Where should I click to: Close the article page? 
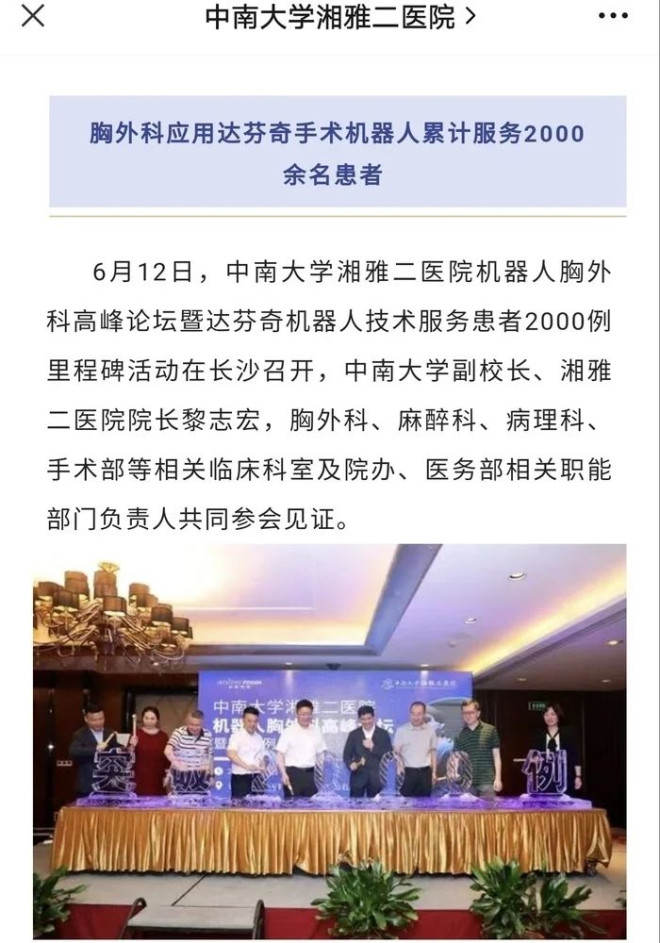33,17
